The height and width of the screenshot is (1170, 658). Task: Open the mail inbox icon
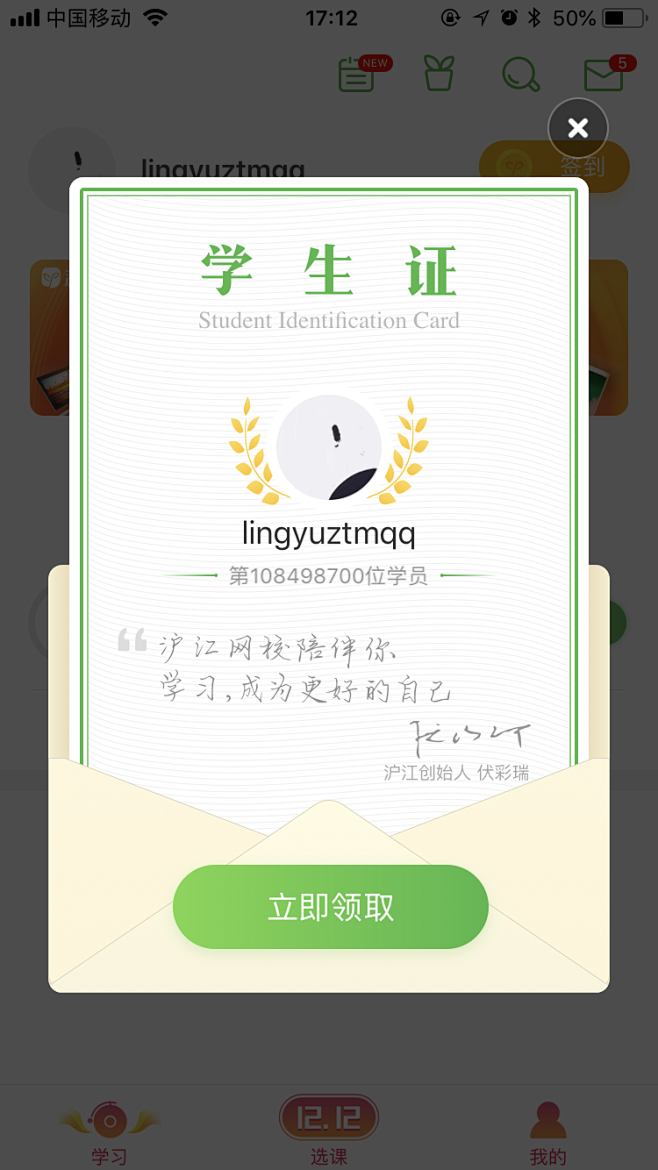[x=604, y=75]
